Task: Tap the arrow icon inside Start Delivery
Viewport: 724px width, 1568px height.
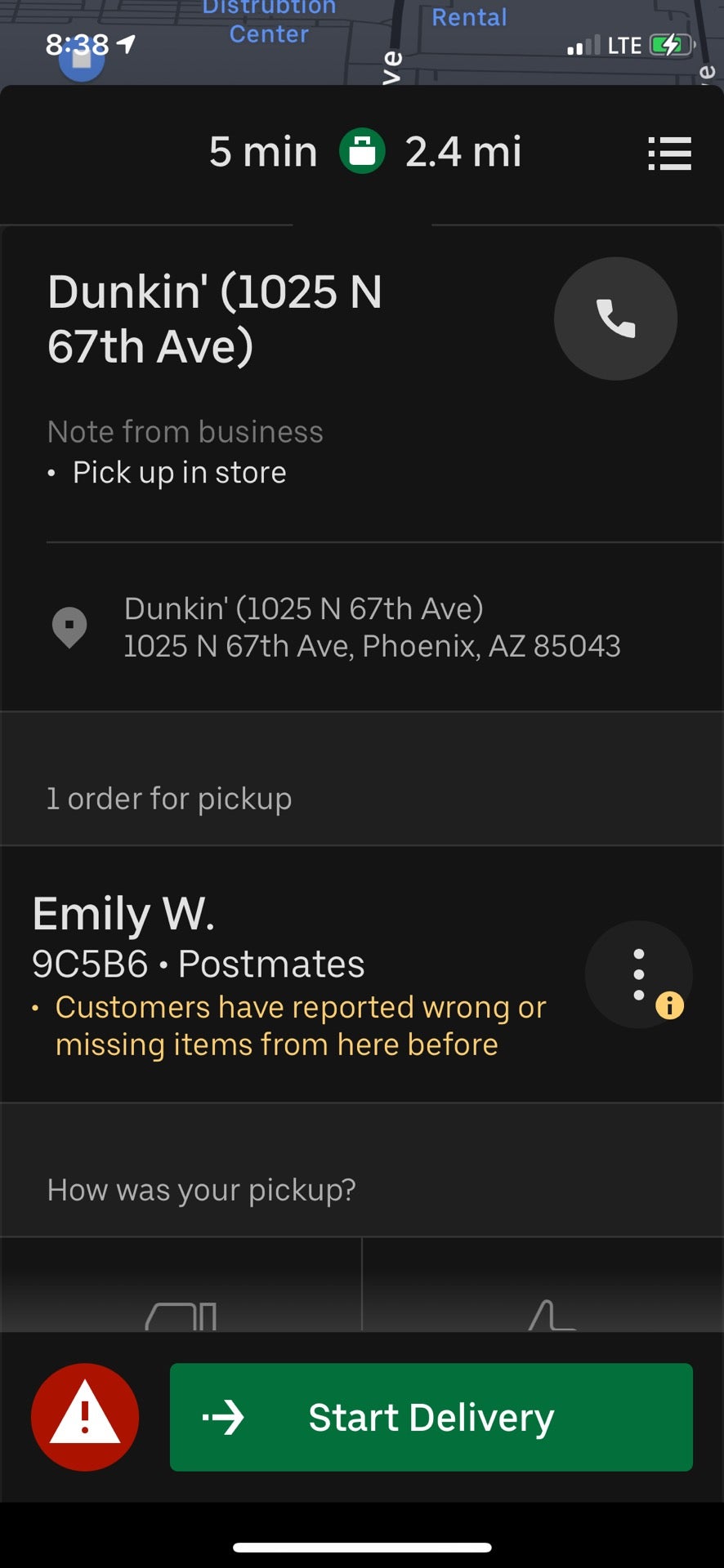Action: click(x=226, y=1418)
